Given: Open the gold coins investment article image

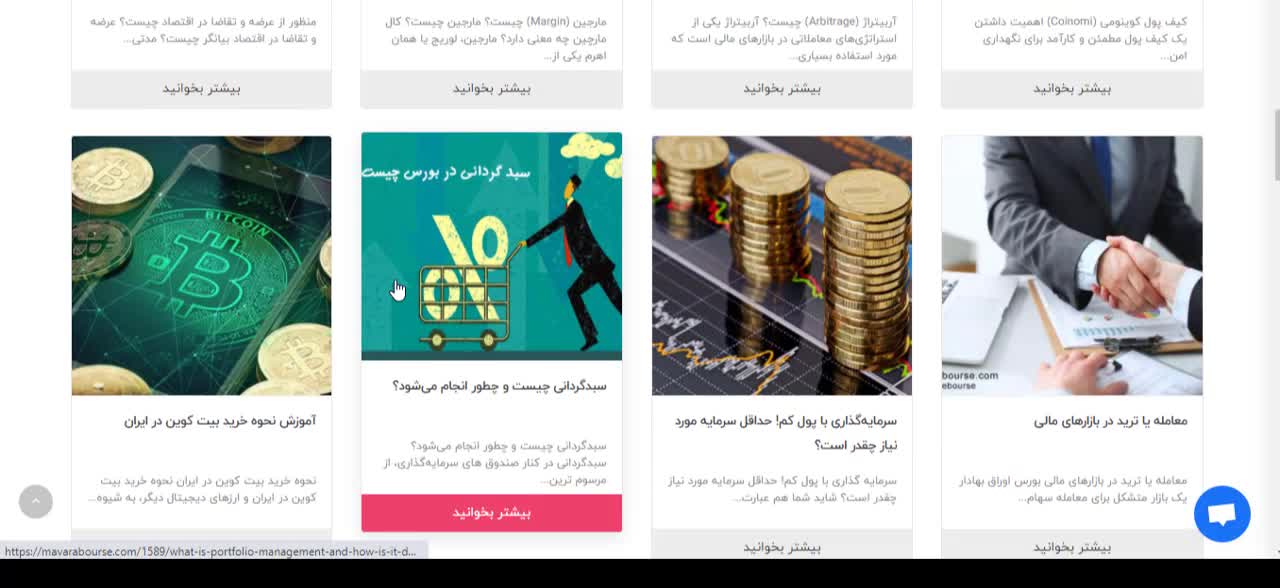Looking at the screenshot, I should pos(782,265).
